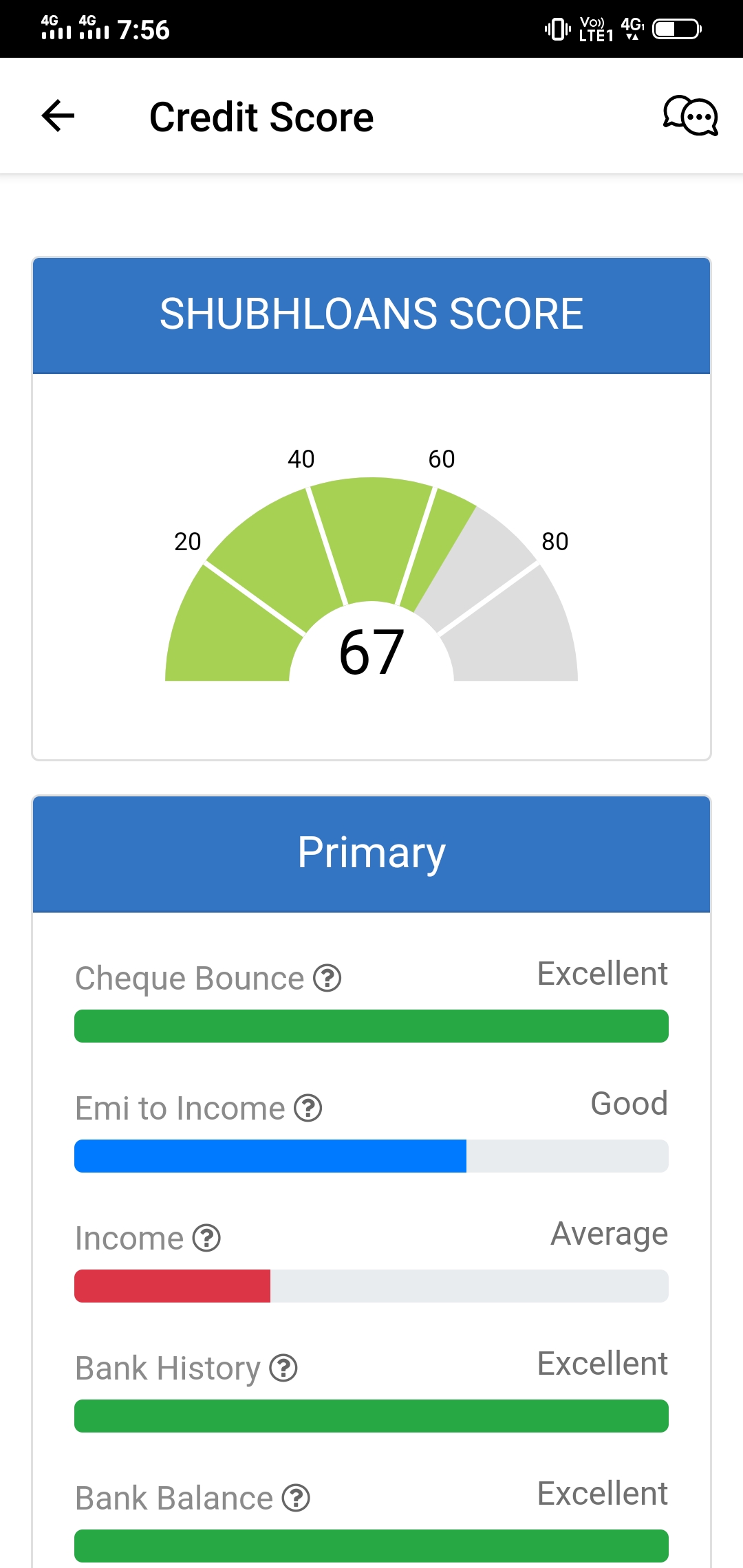Tap the help icon beside Cheque Bounce
The image size is (743, 1568).
click(x=327, y=978)
